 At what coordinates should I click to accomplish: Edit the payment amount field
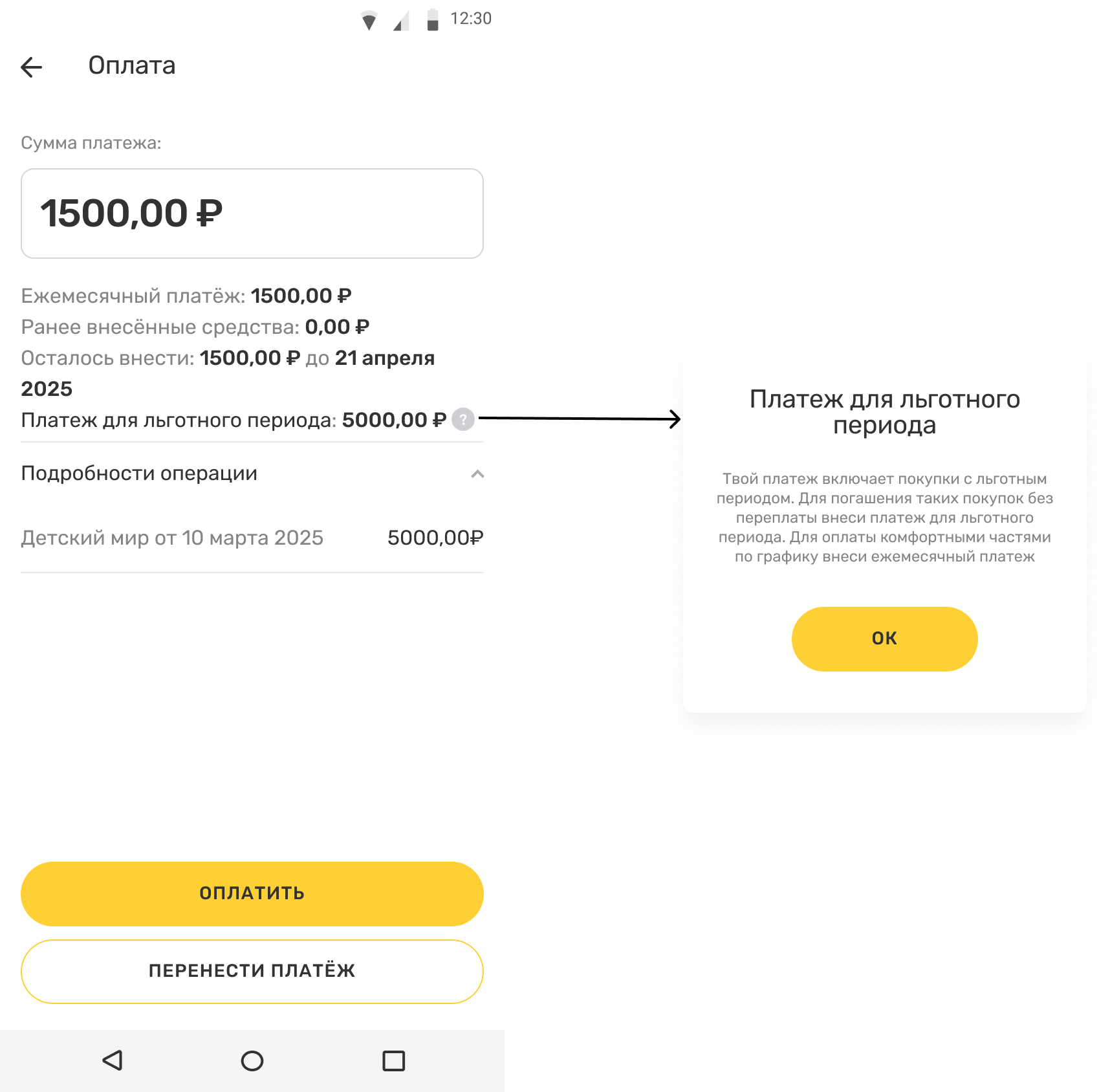click(252, 213)
